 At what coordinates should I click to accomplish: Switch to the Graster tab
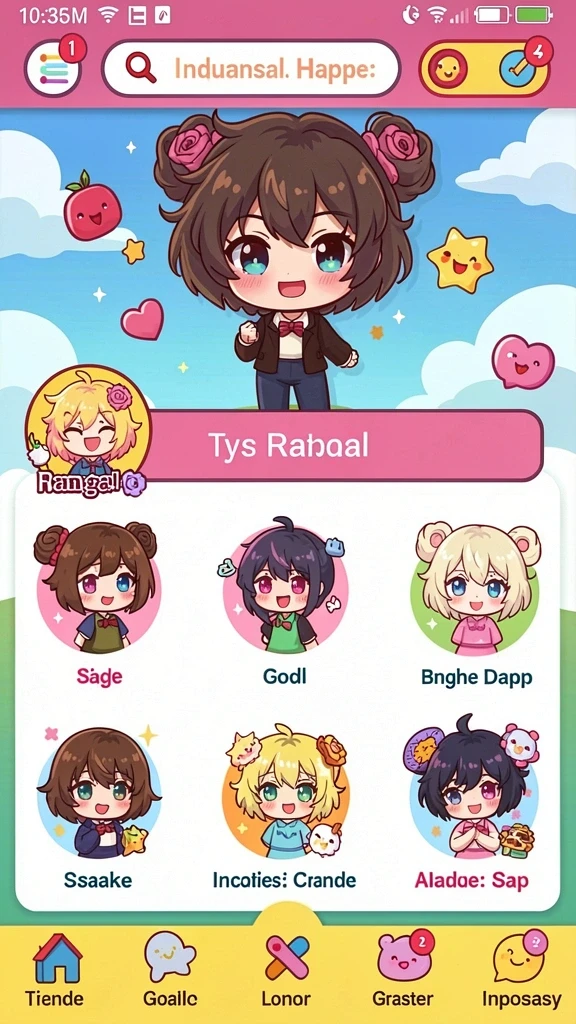coord(403,970)
